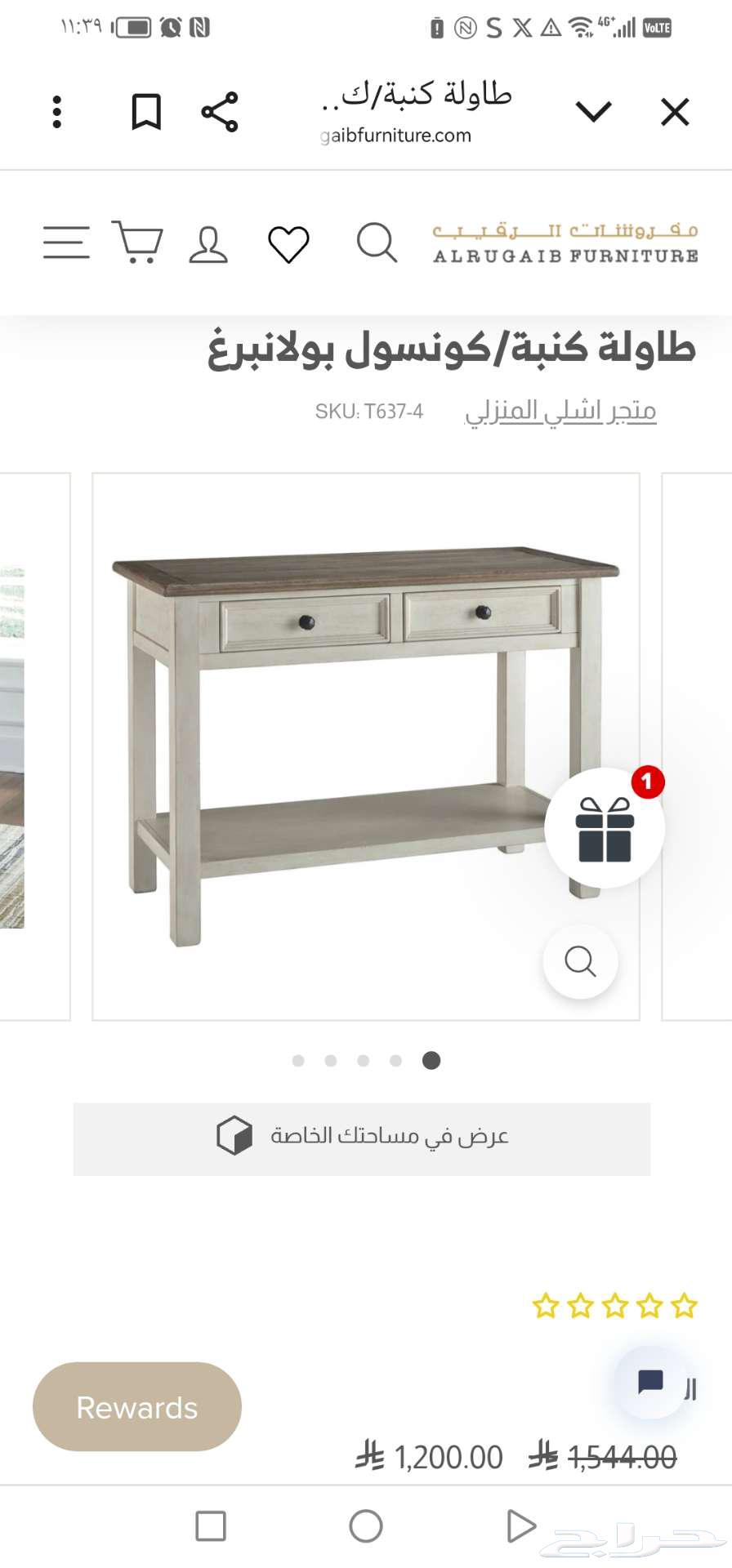This screenshot has width=732, height=1568.
Task: Open the account profile icon
Action: tap(208, 243)
